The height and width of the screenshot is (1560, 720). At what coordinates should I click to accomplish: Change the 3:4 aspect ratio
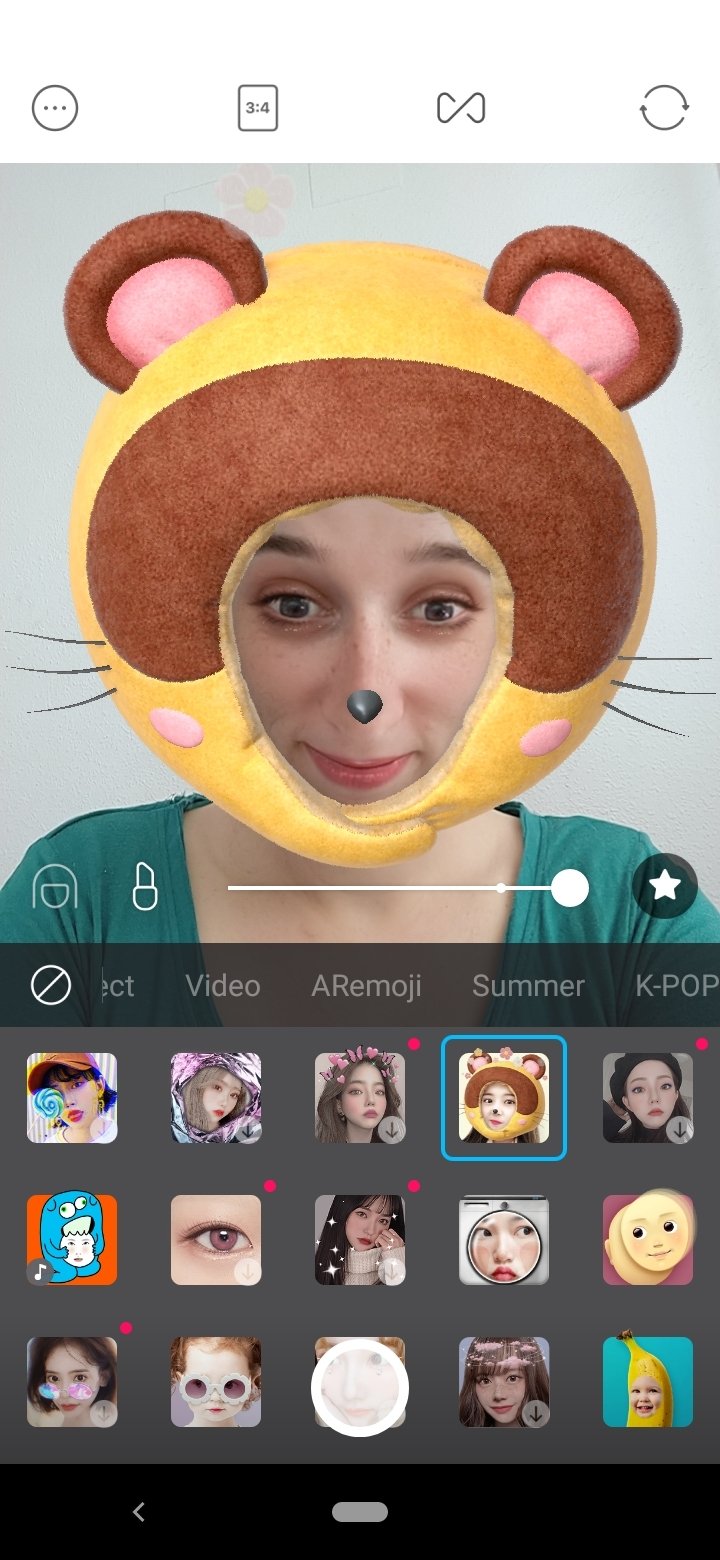(x=258, y=108)
